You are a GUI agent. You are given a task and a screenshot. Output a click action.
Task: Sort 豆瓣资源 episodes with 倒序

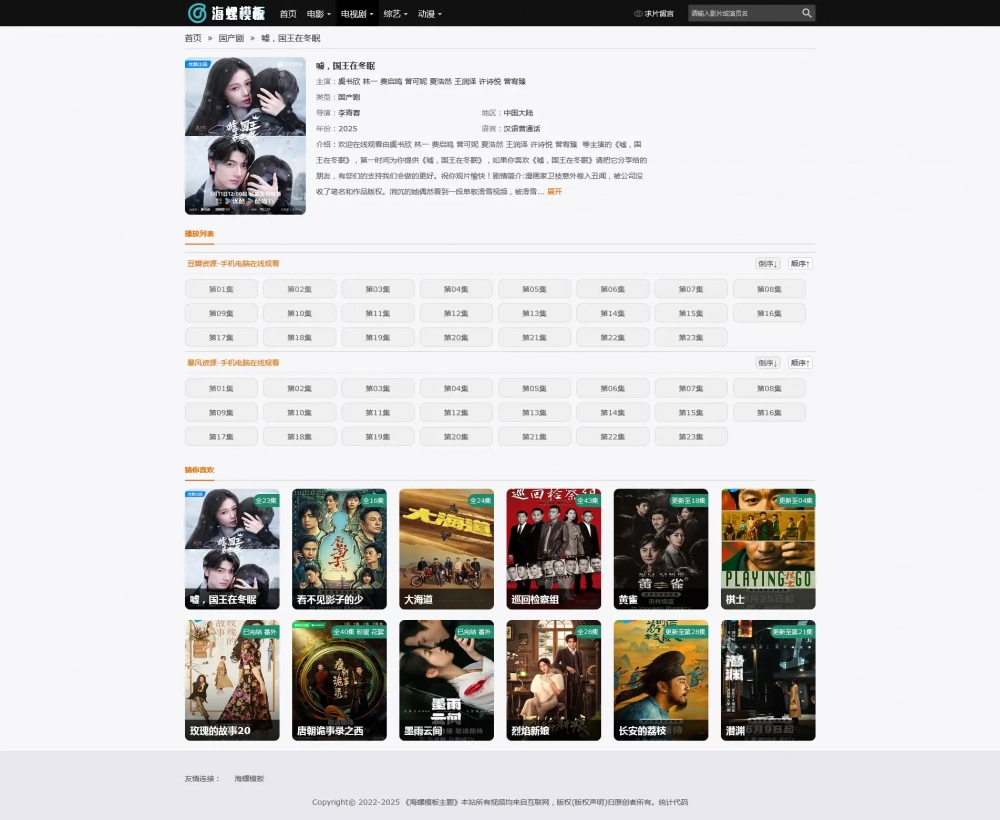tap(768, 264)
